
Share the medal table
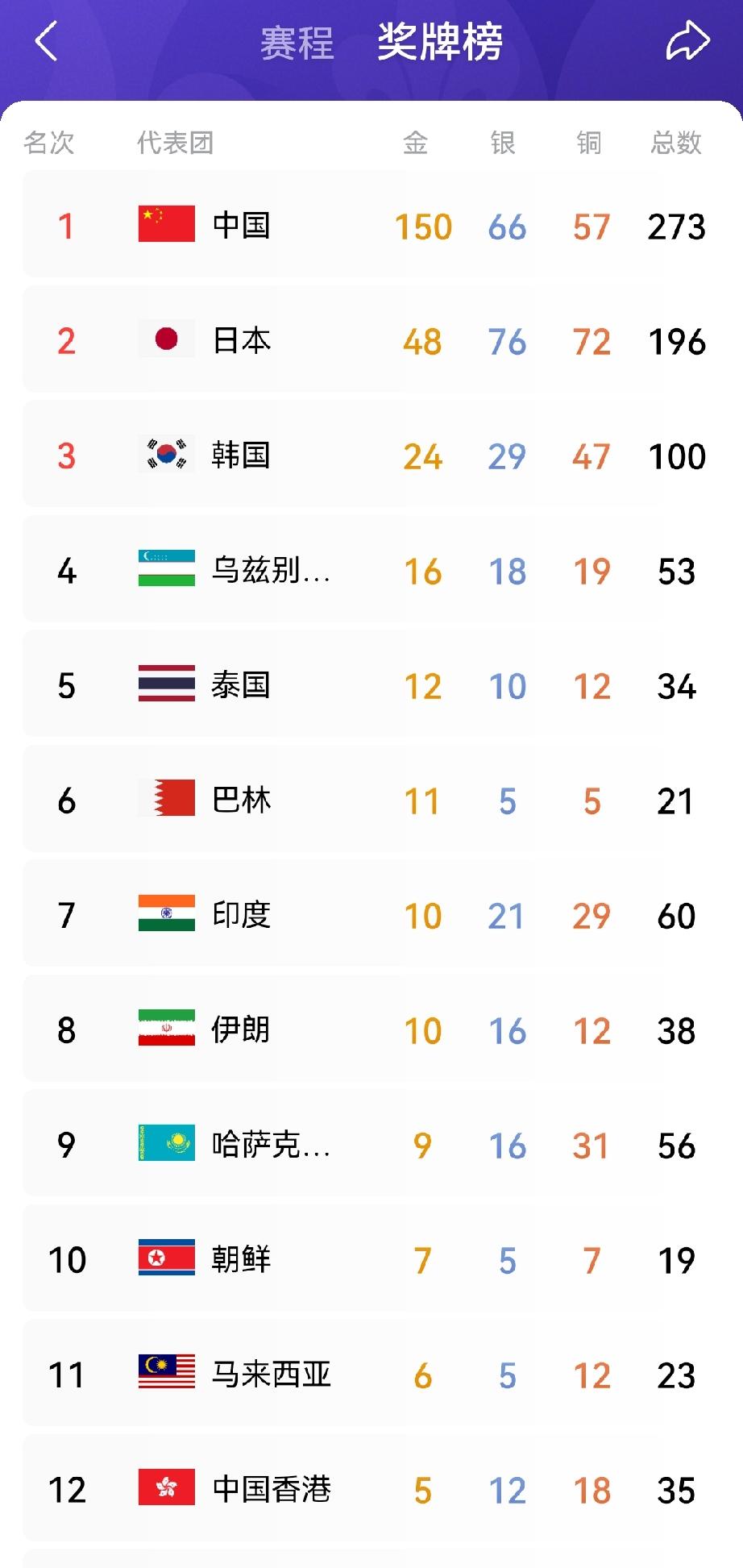click(x=687, y=41)
